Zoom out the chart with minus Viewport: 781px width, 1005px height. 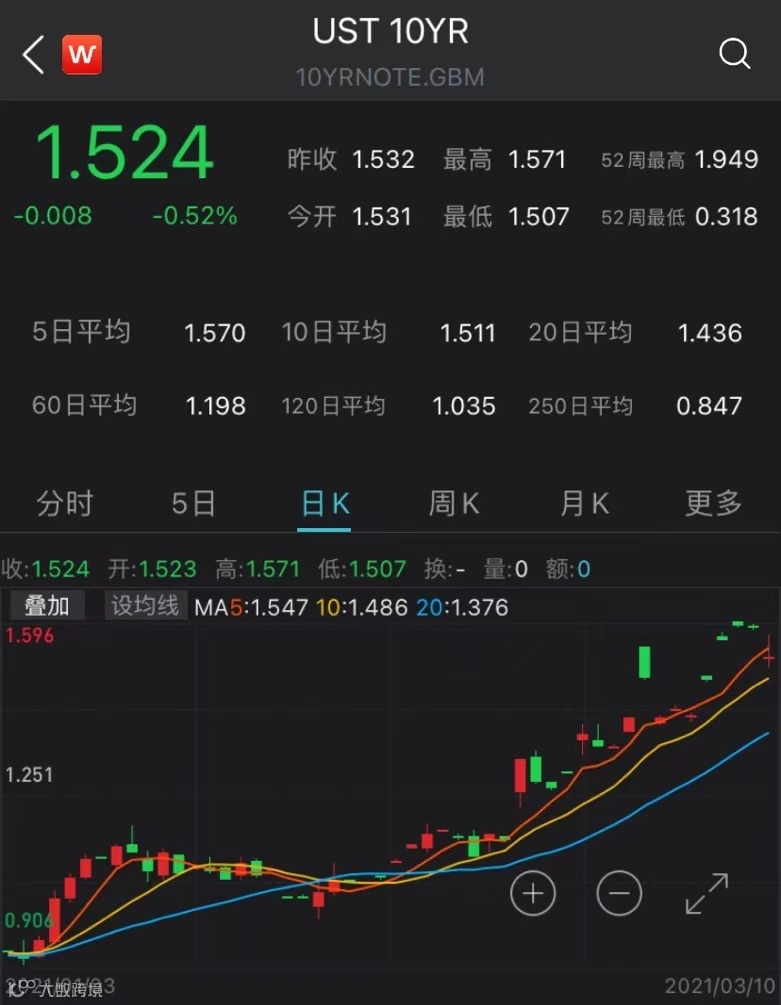[x=619, y=892]
